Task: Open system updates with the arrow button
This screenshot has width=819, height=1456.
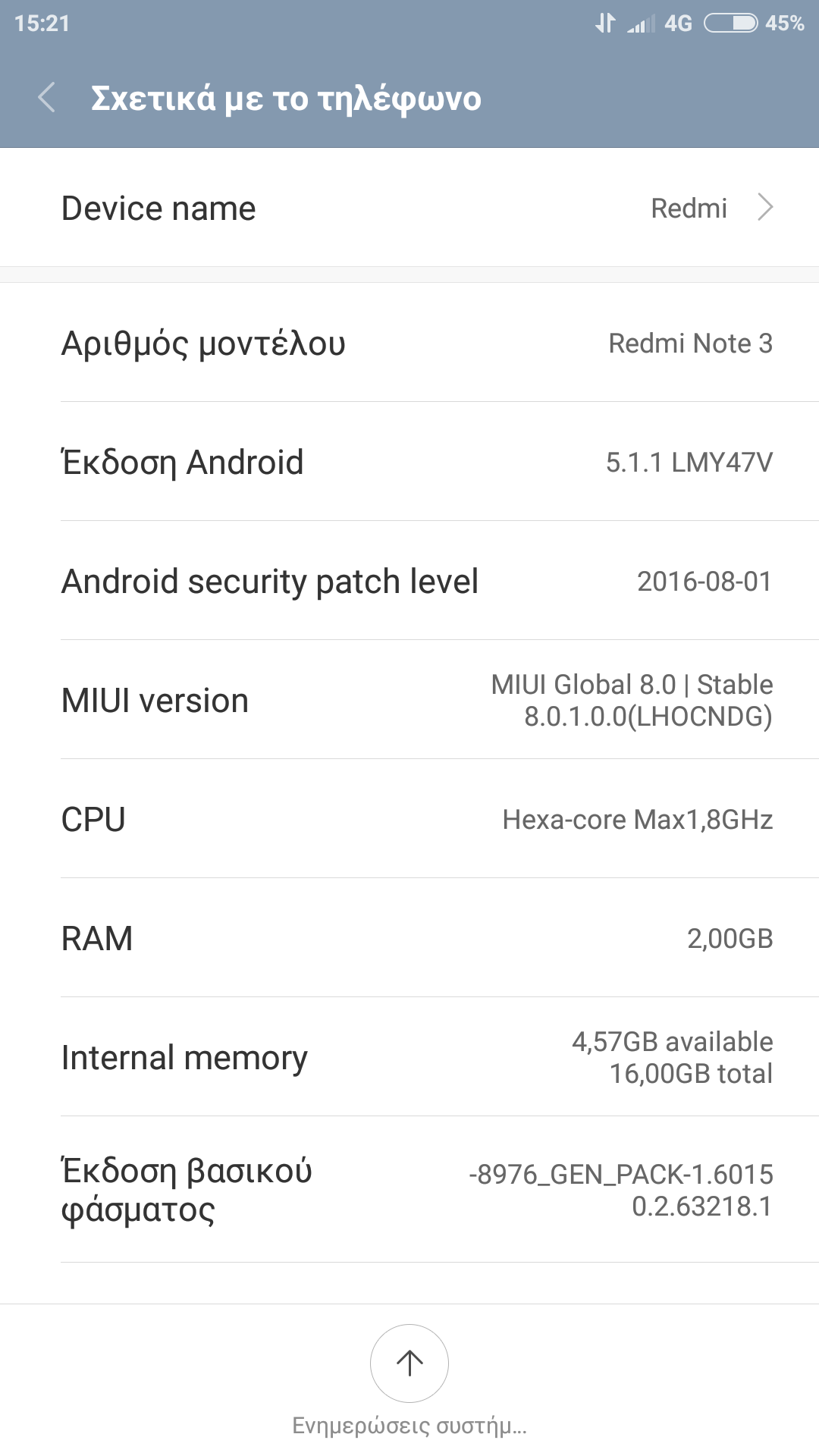Action: click(409, 1363)
